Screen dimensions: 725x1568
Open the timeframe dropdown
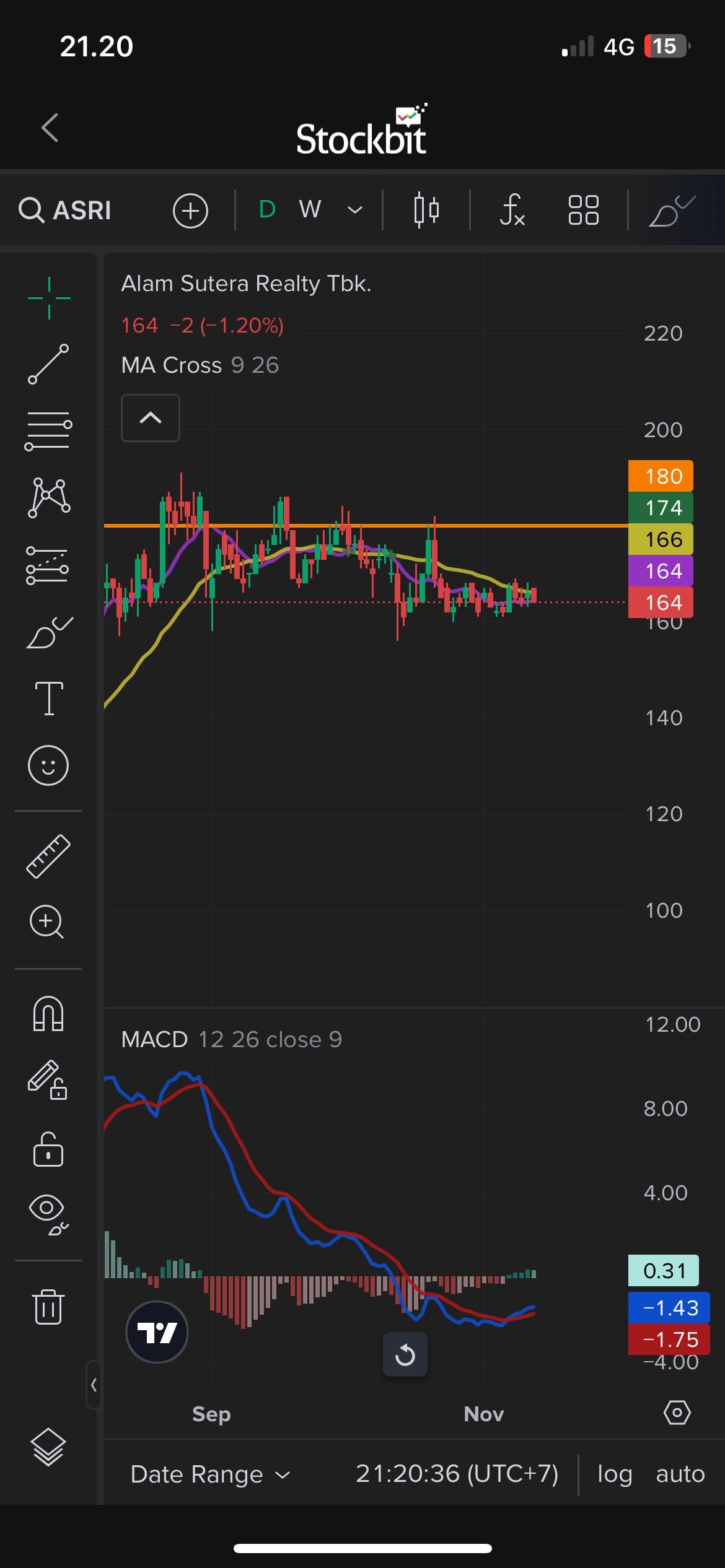point(354,211)
